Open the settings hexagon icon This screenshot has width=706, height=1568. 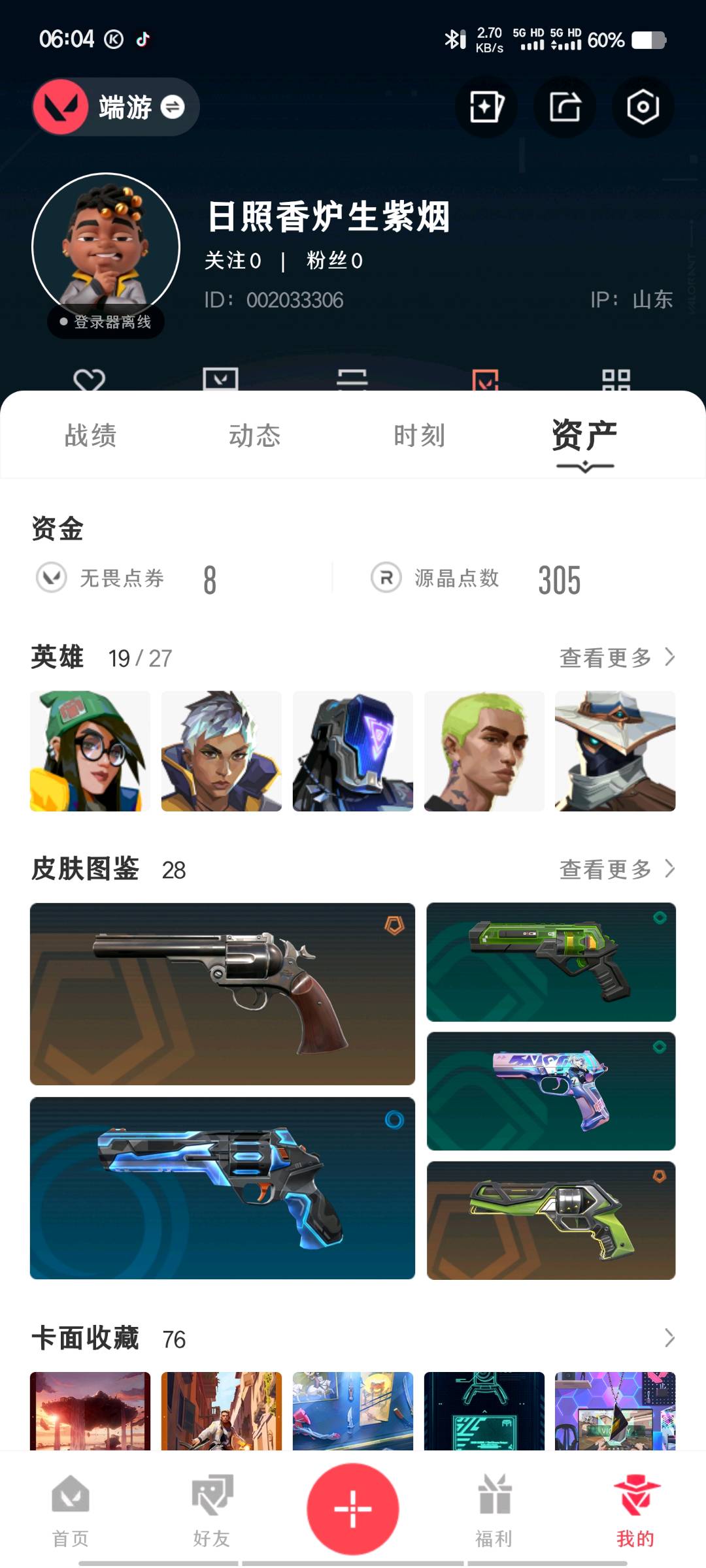(x=642, y=107)
